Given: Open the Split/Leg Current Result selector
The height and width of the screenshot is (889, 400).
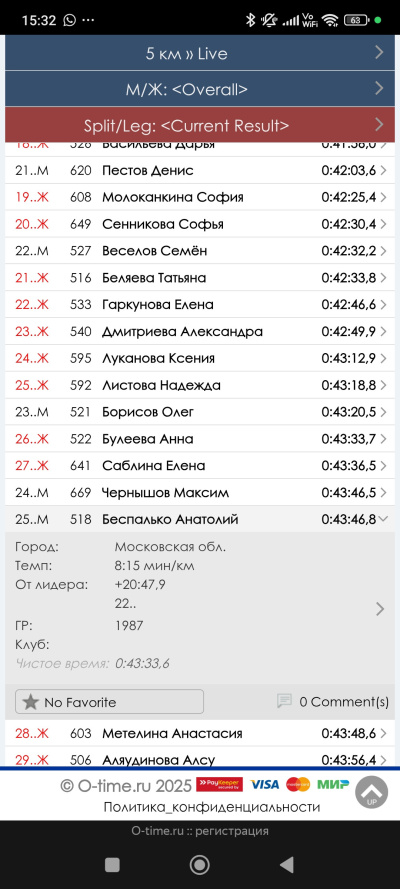Looking at the screenshot, I should (200, 125).
